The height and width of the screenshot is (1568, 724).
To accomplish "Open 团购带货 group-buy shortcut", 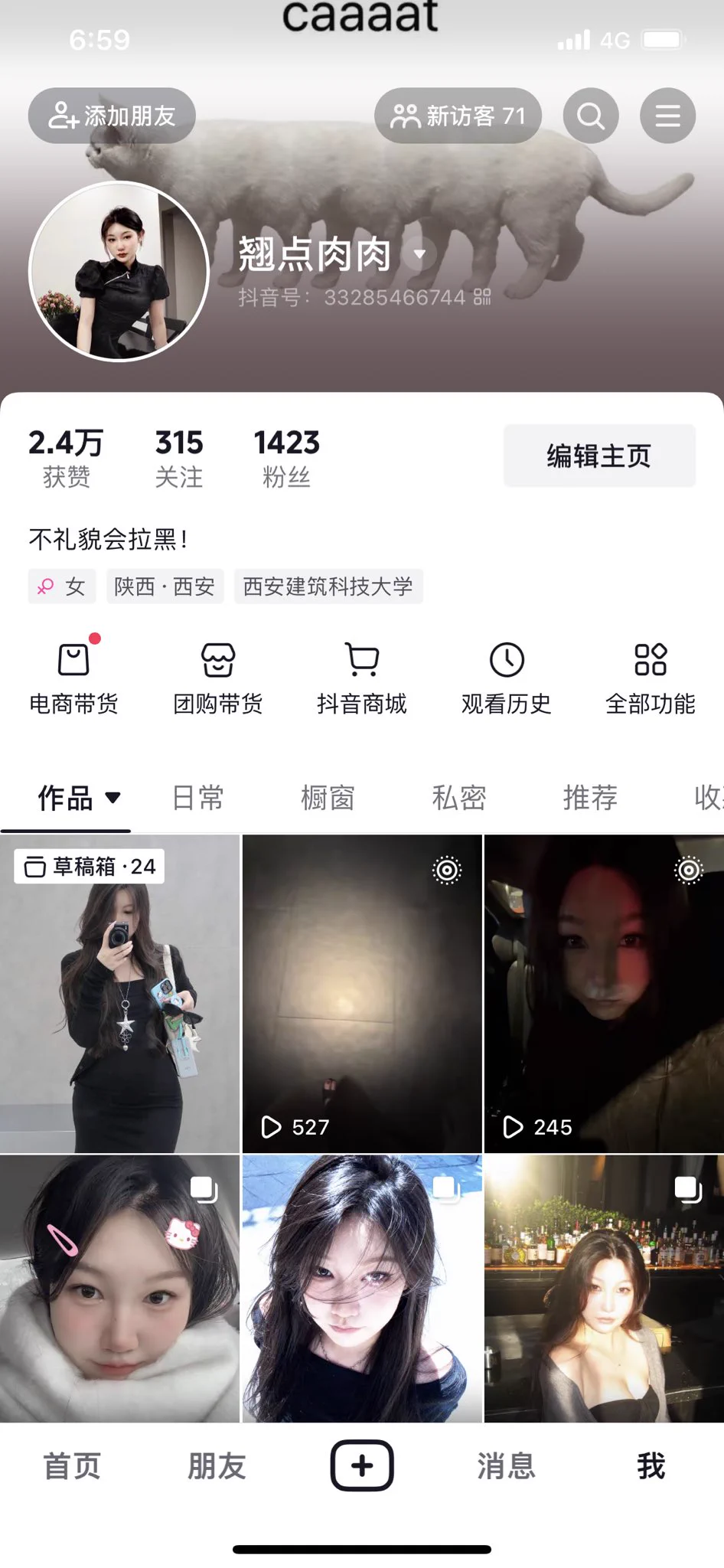I will [x=217, y=678].
